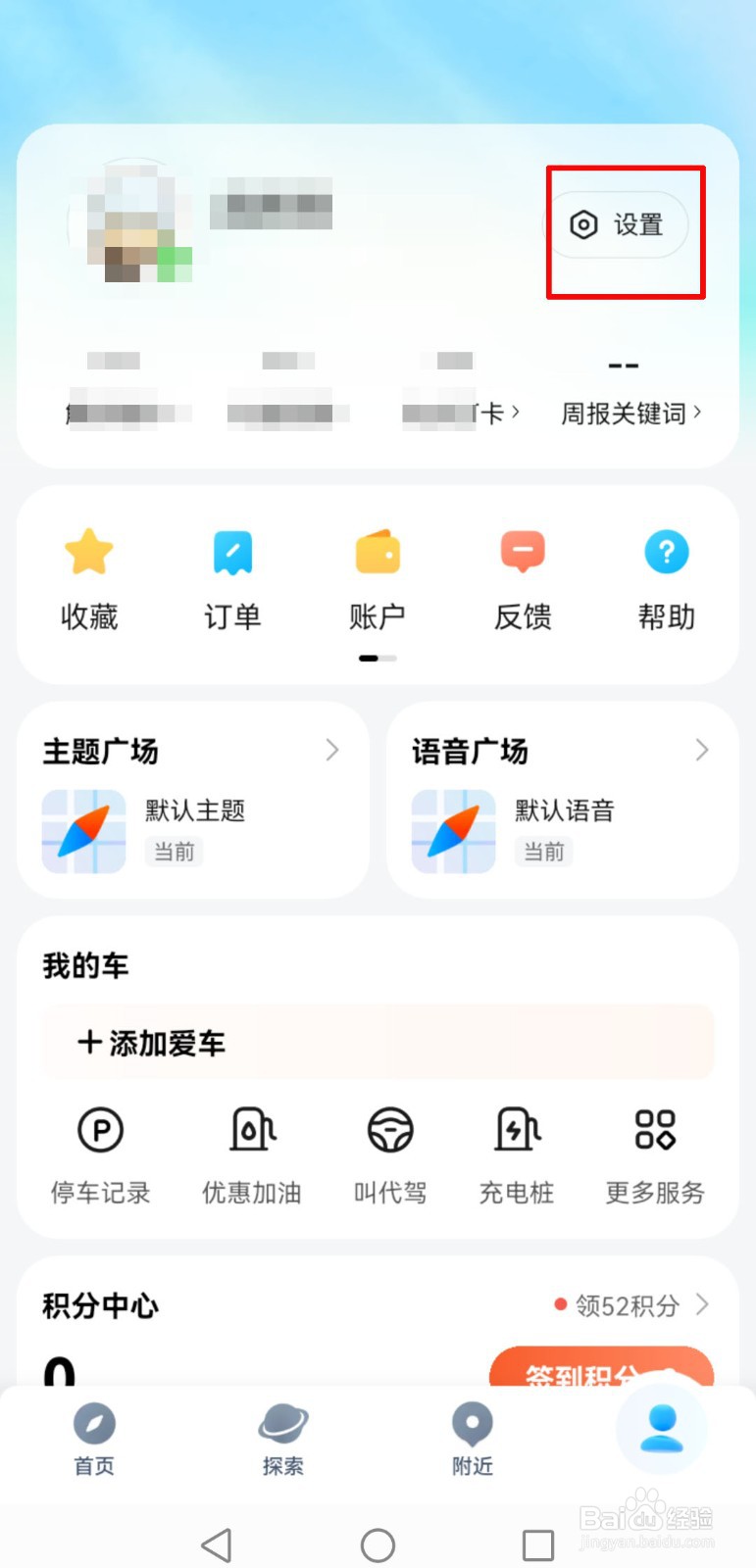This screenshot has width=756, height=1568.
Task: Open 账户 account wallet
Action: point(378,578)
